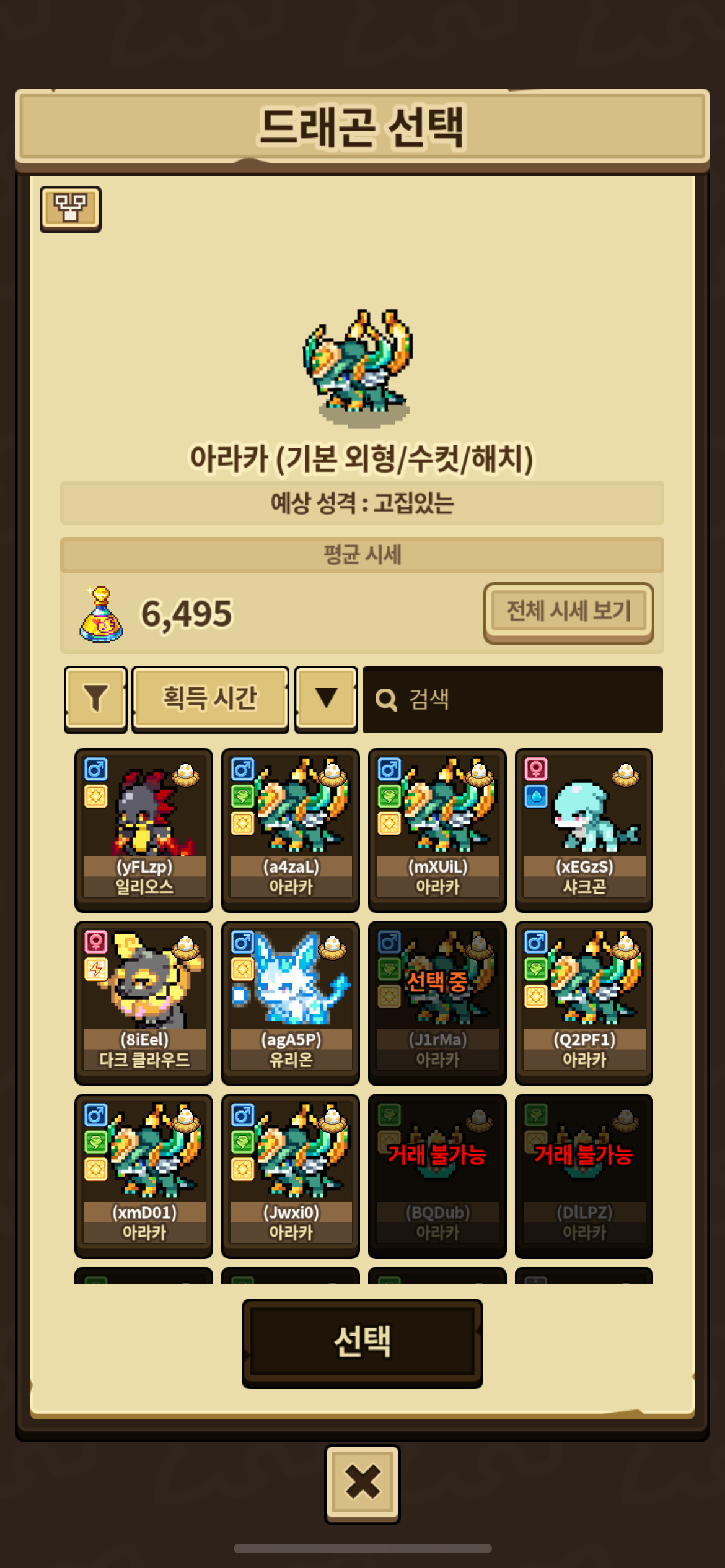
Task: Select dragon yFLzp 일리오스
Action: click(x=144, y=830)
